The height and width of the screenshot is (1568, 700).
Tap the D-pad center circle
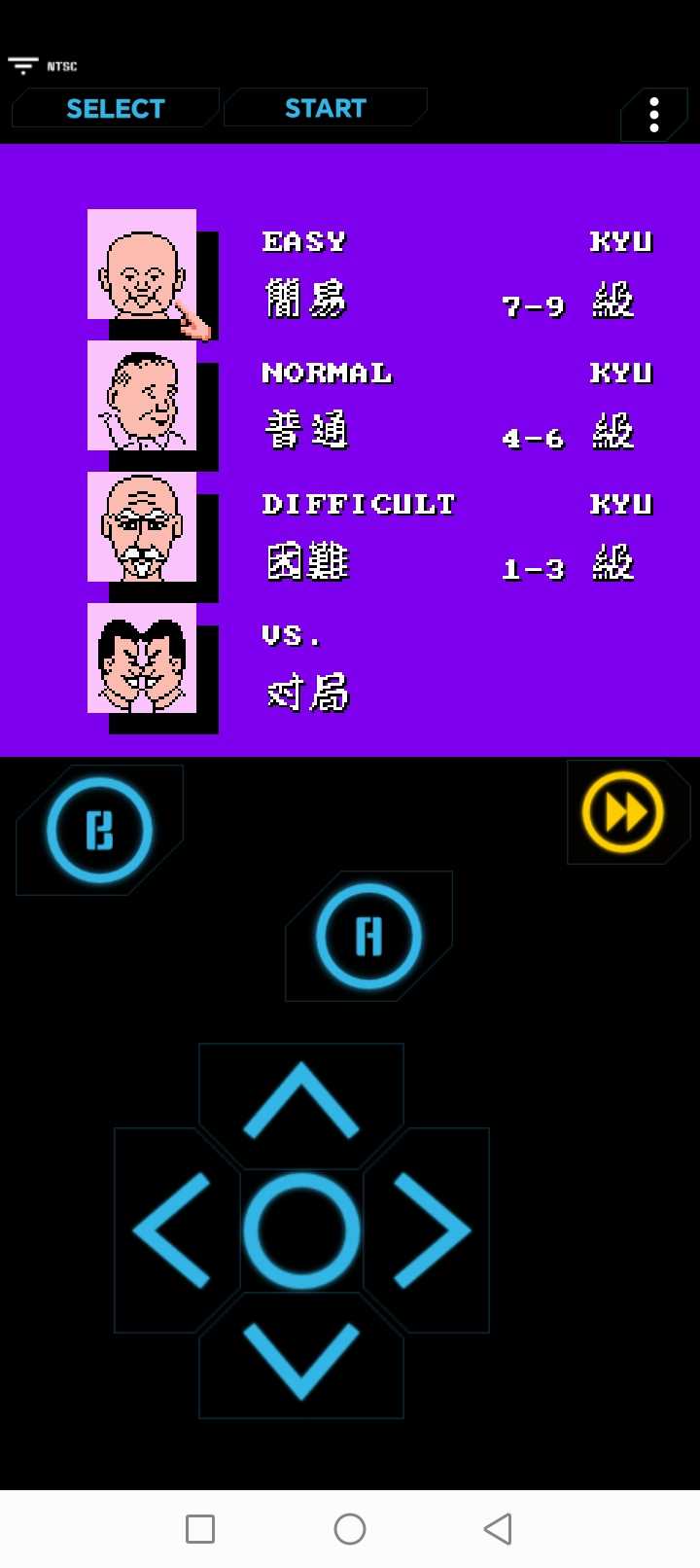coord(301,1230)
